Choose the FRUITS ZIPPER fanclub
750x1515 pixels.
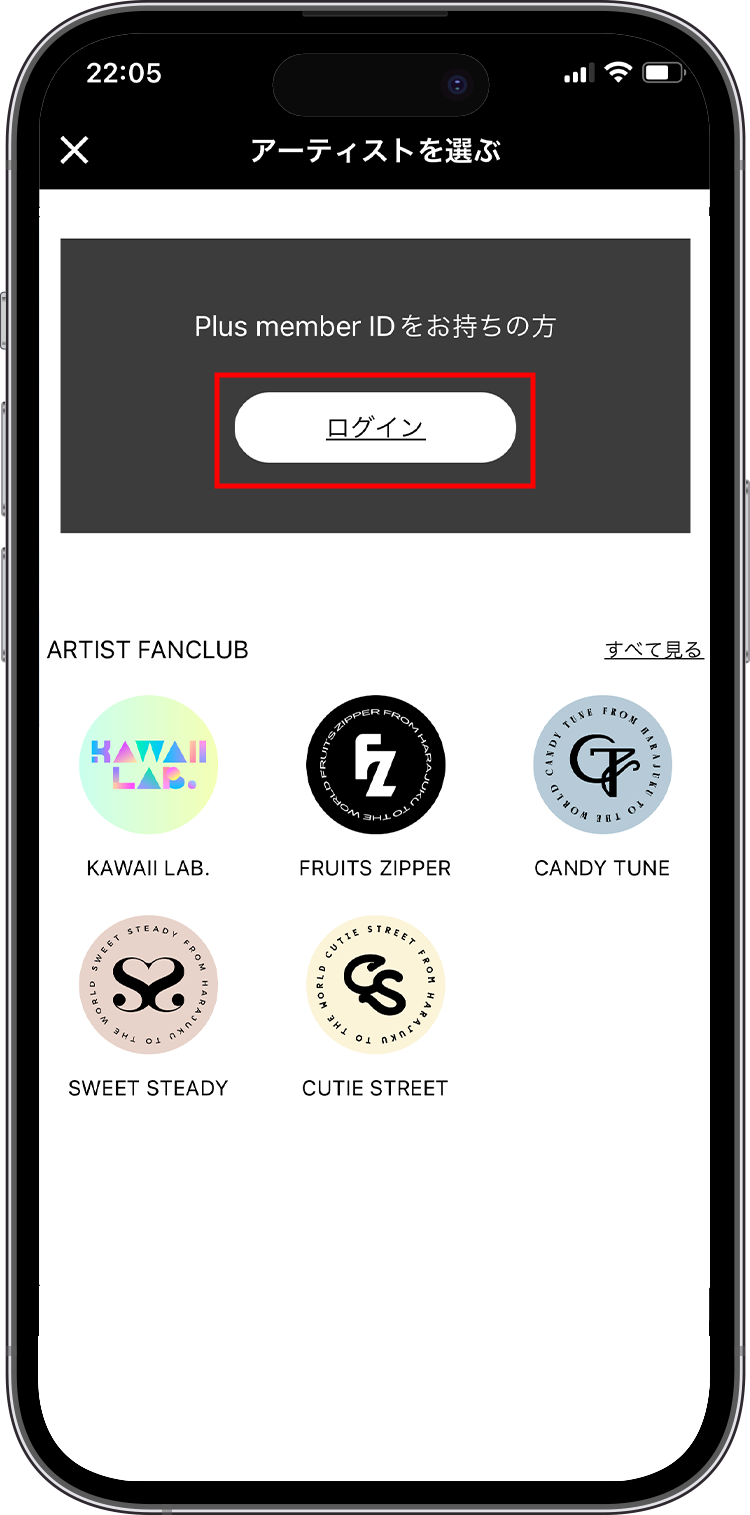pos(375,765)
